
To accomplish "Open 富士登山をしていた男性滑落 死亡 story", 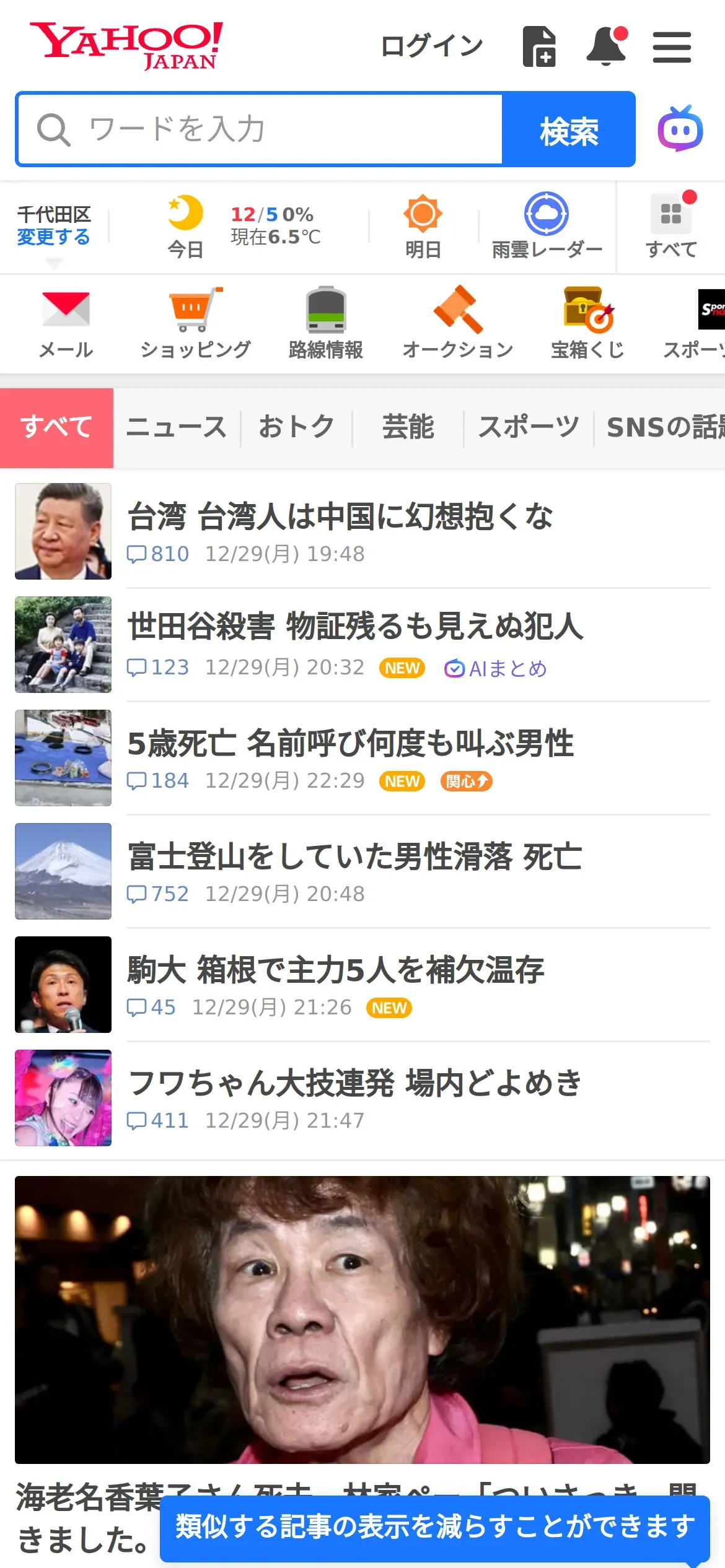I will pyautogui.click(x=354, y=857).
